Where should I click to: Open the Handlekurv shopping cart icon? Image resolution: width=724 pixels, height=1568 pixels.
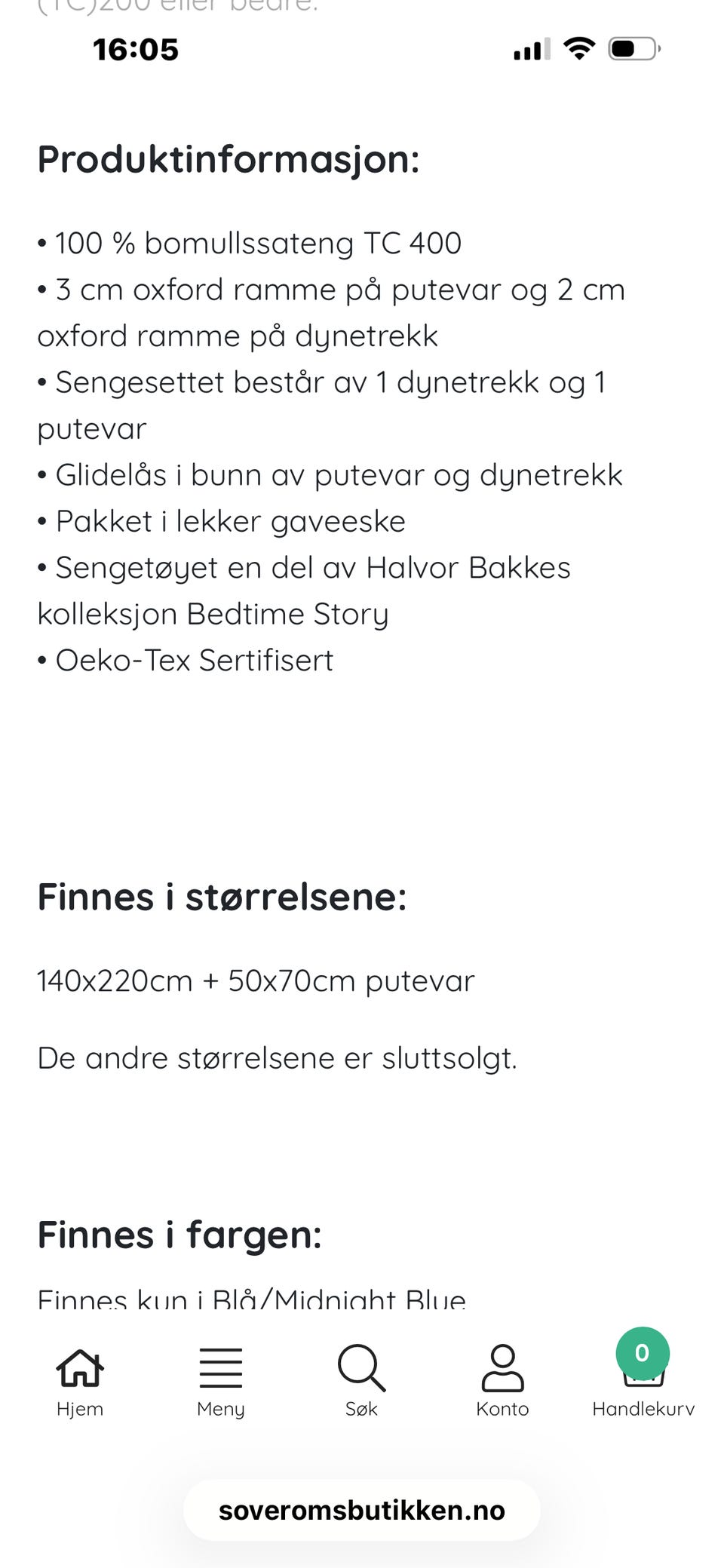(642, 1375)
